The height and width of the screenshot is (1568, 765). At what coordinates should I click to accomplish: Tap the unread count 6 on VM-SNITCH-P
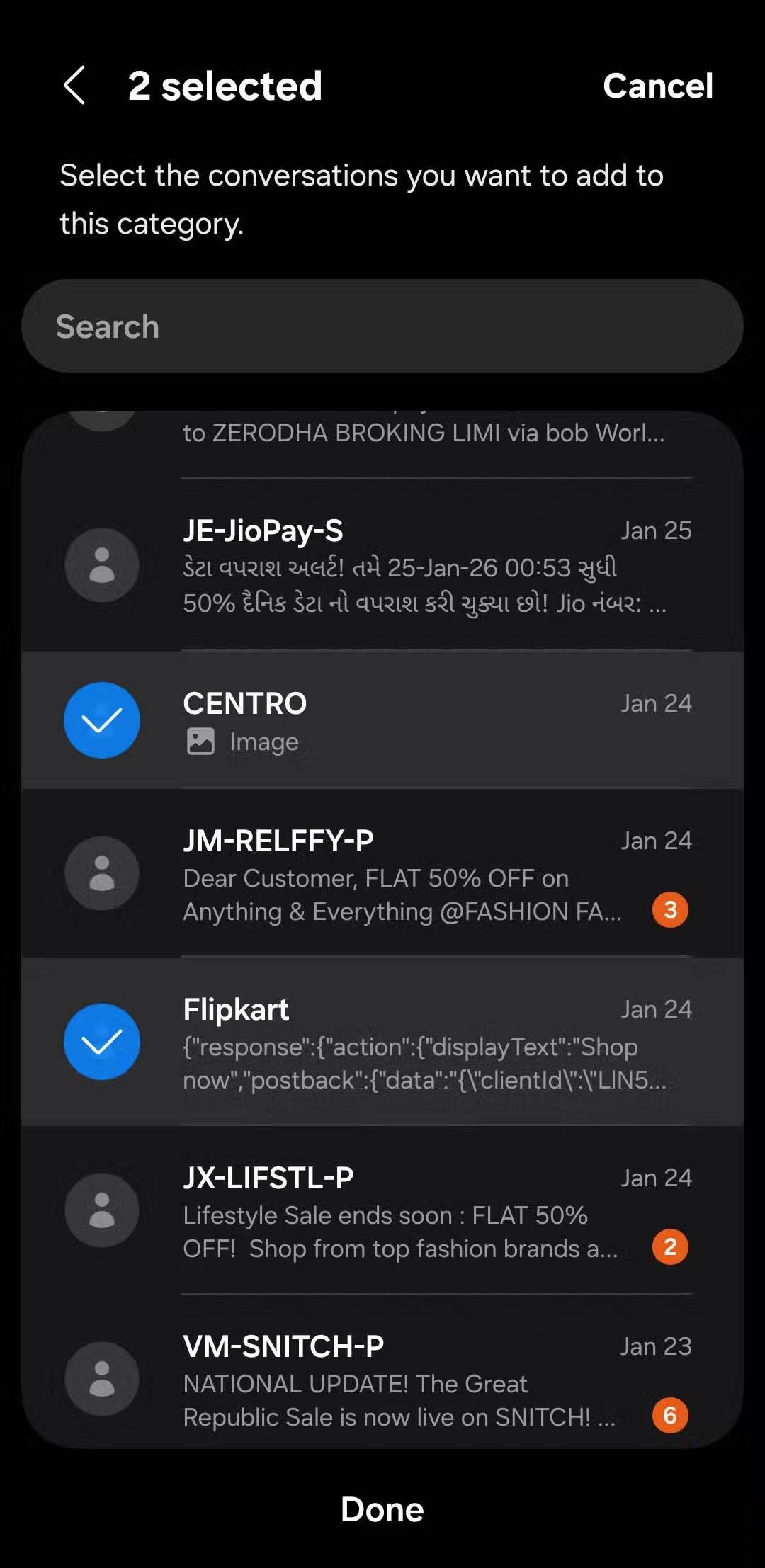coord(669,1415)
